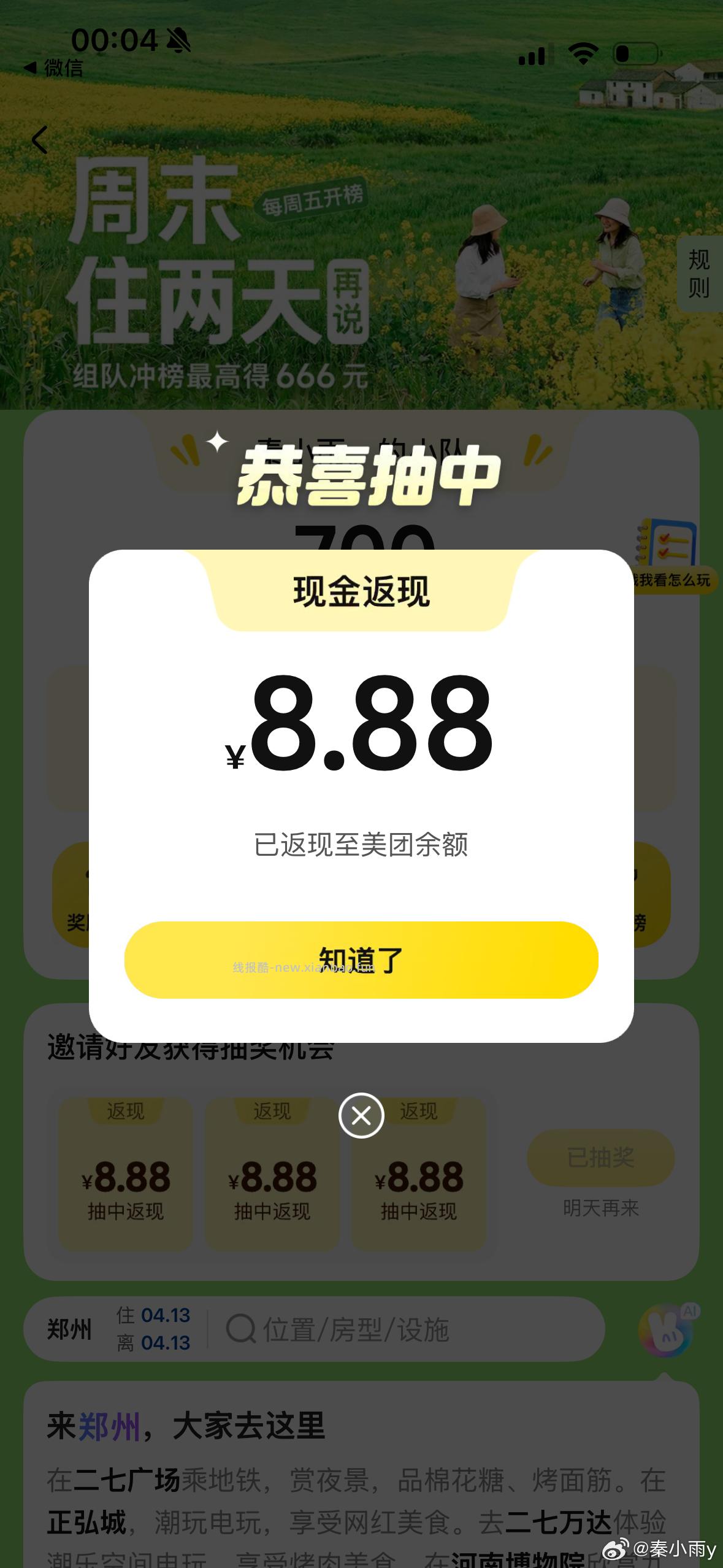Dismiss the popup with the '知道了' button
723x1568 pixels.
(x=361, y=962)
